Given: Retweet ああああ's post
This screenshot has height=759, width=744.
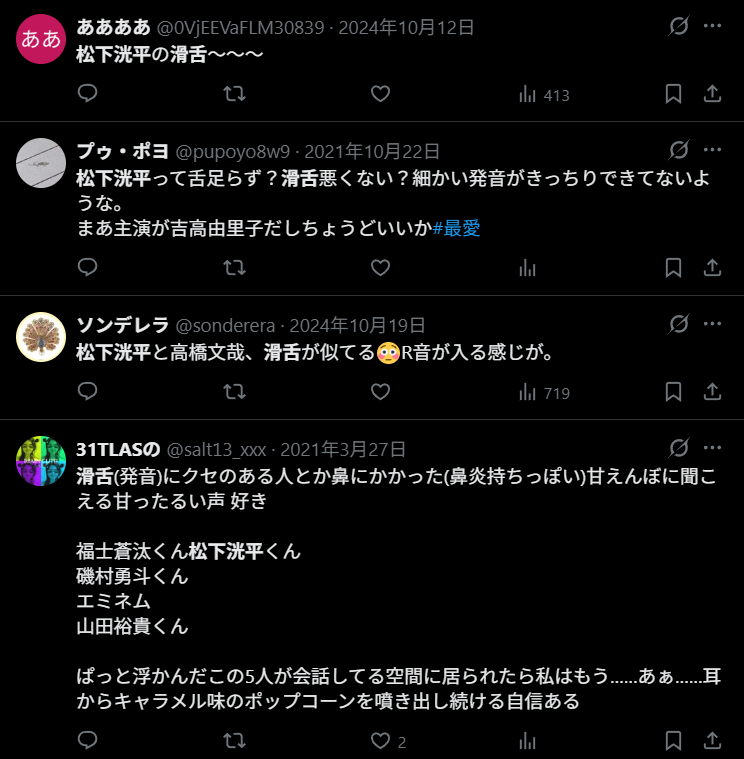Looking at the screenshot, I should 233,94.
